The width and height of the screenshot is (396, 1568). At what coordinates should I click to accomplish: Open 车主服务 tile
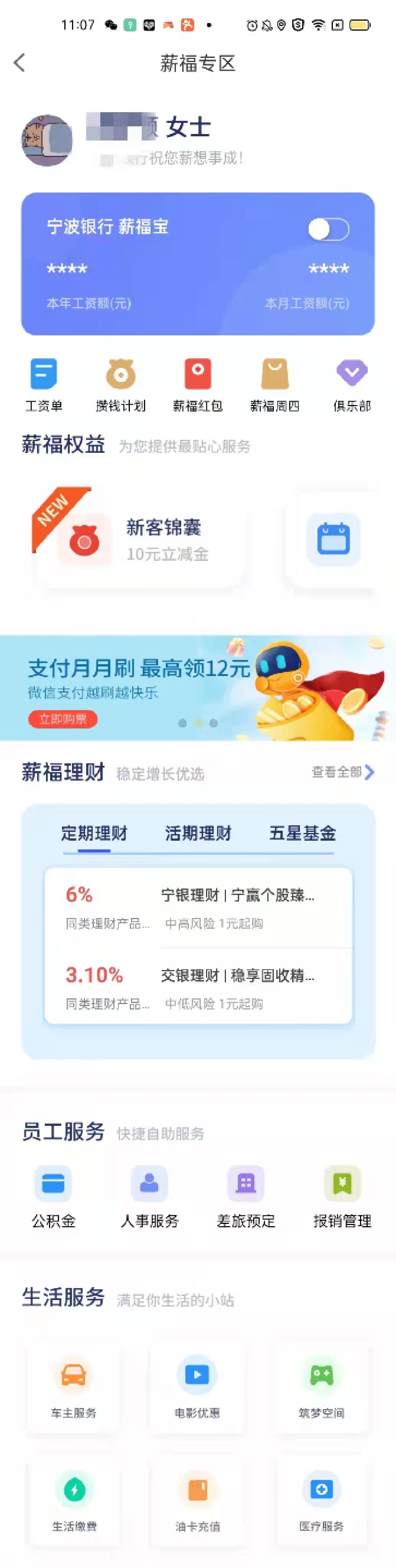point(74,1388)
